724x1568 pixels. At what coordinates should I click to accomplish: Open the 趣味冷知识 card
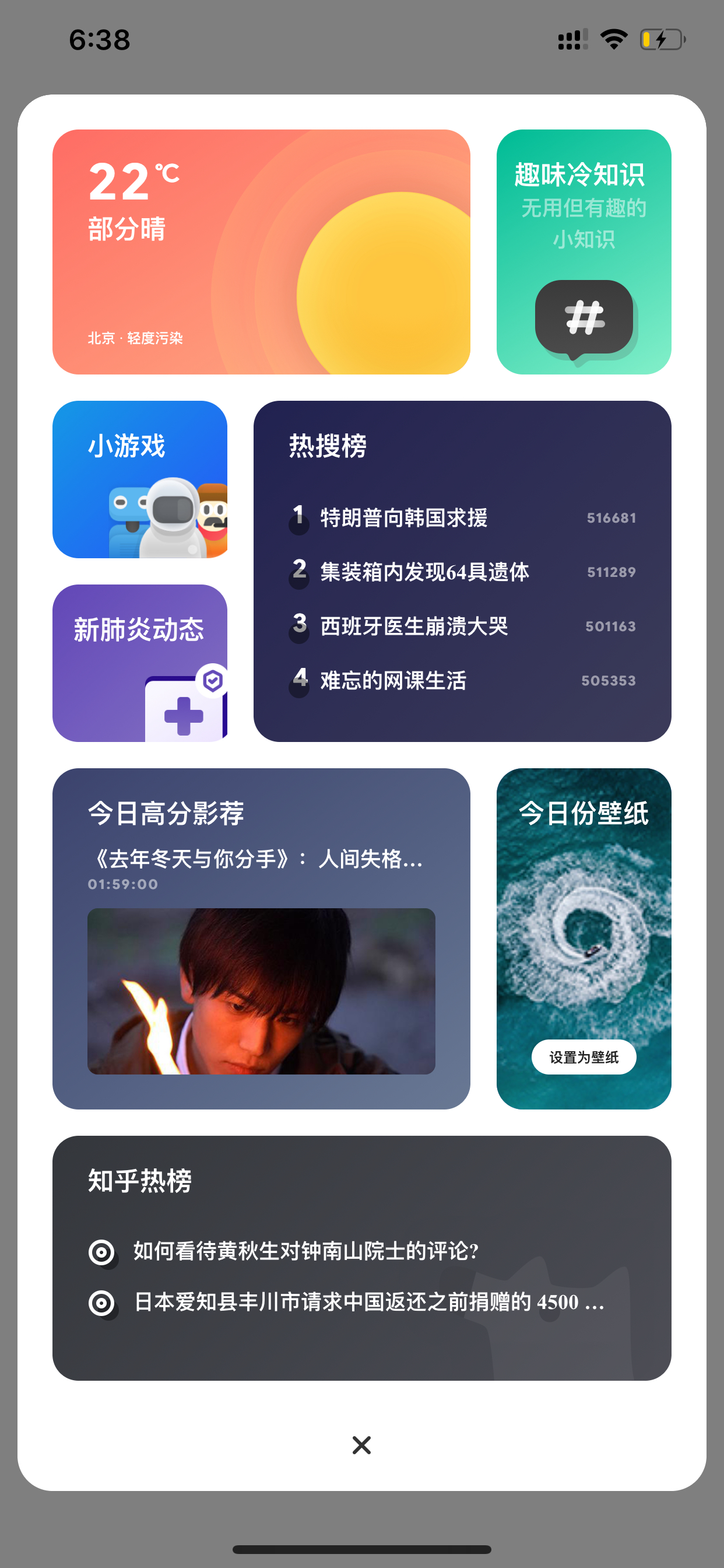584,251
